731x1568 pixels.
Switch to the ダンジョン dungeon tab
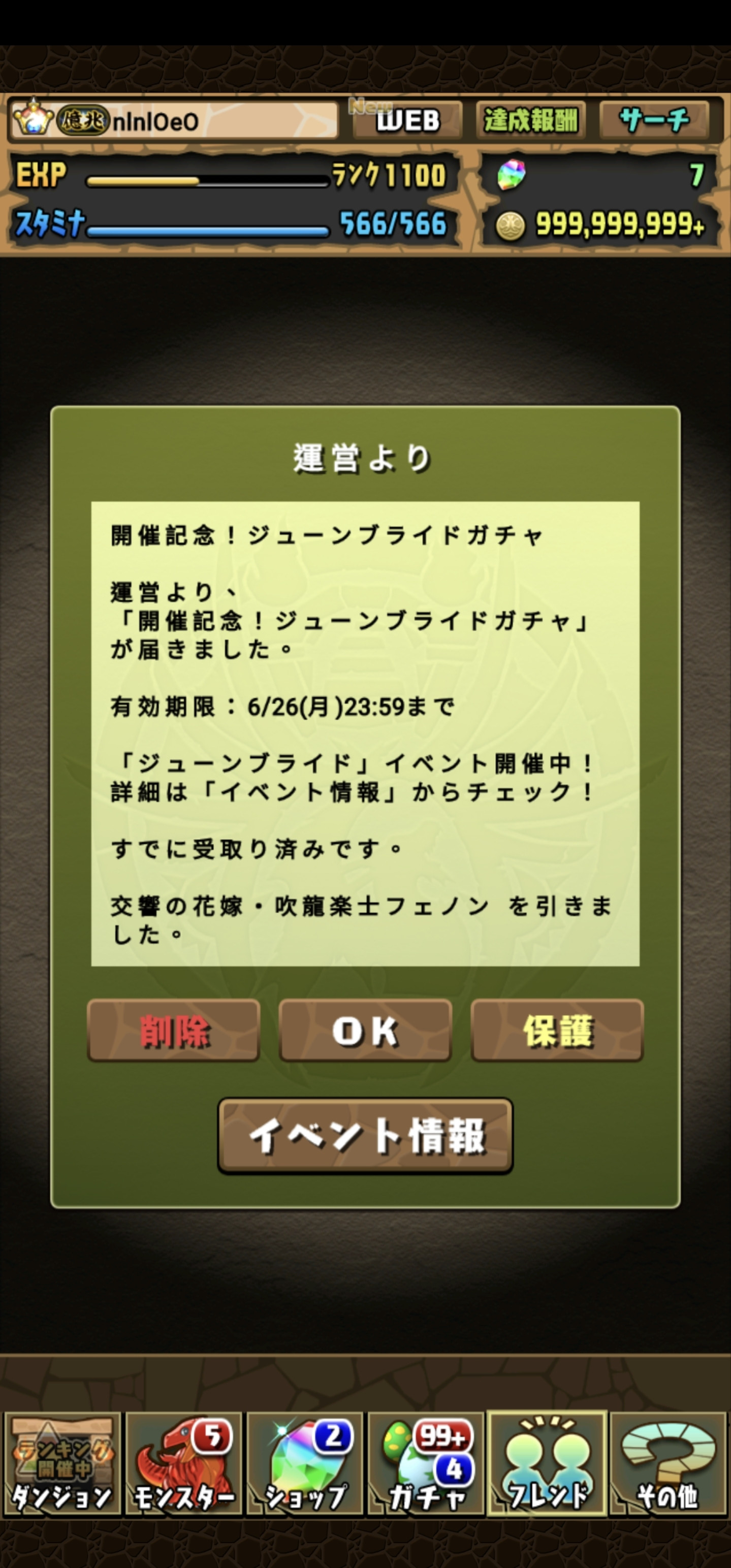[x=62, y=1463]
